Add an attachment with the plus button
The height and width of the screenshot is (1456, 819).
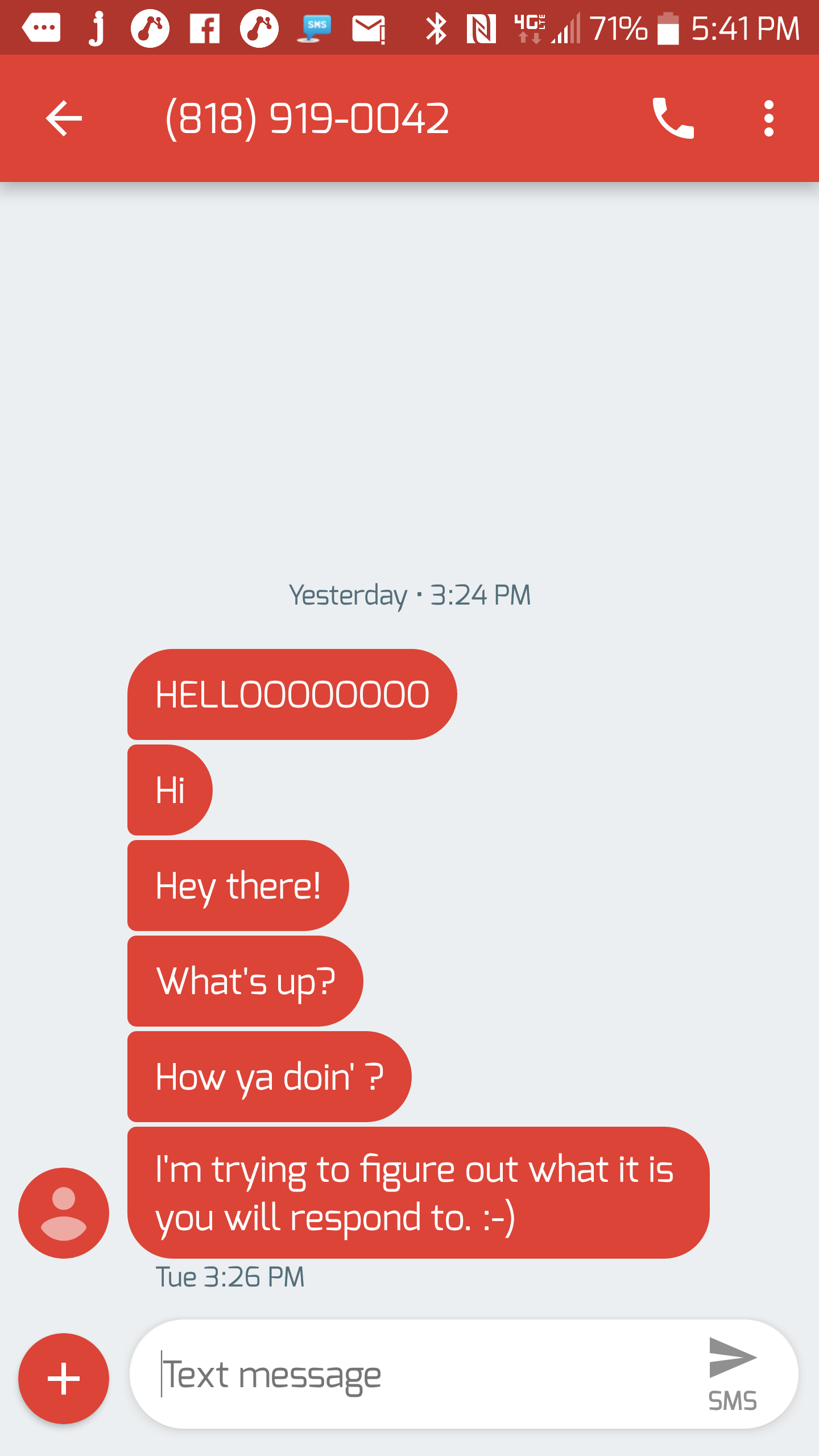tap(64, 1378)
